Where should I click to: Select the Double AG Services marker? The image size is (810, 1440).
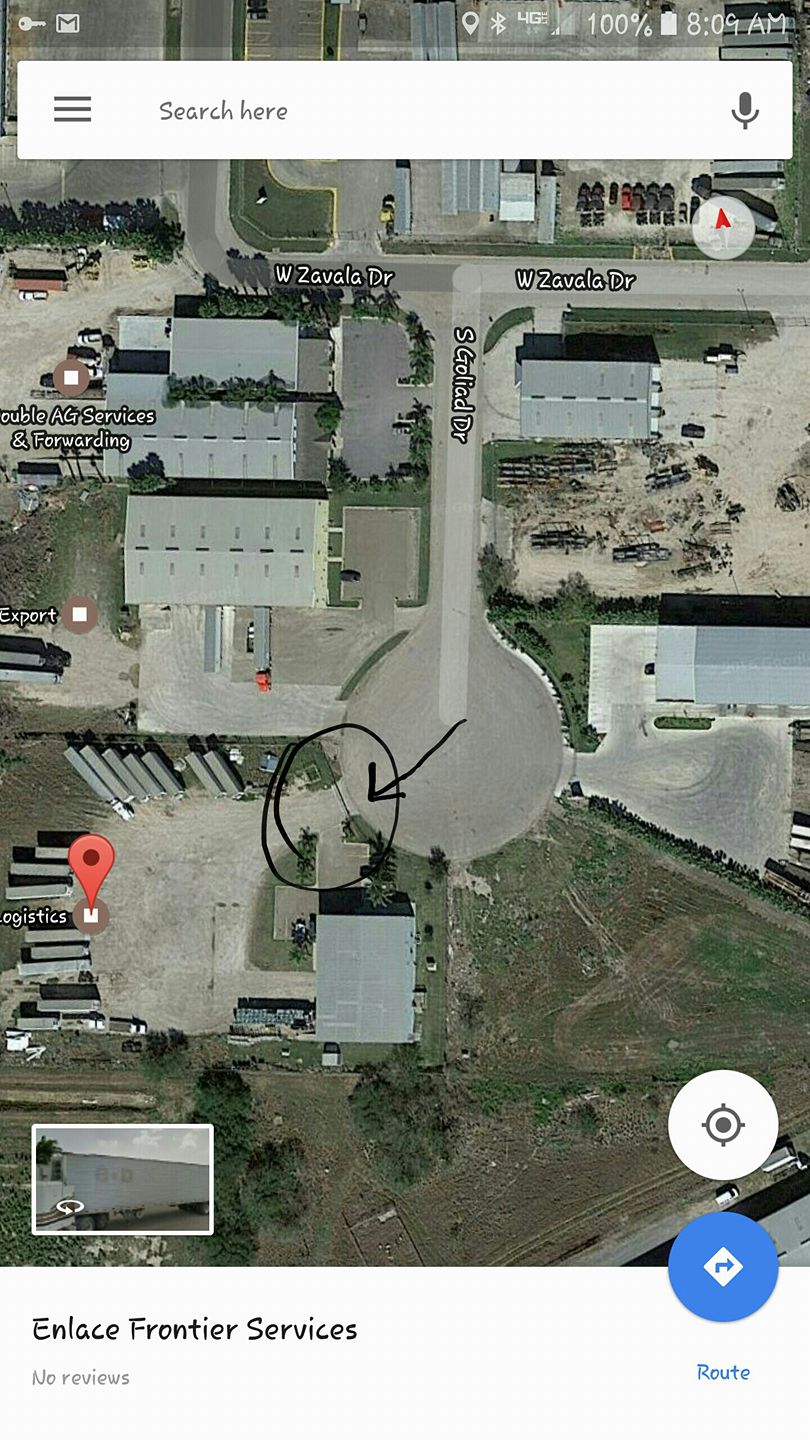[x=71, y=378]
